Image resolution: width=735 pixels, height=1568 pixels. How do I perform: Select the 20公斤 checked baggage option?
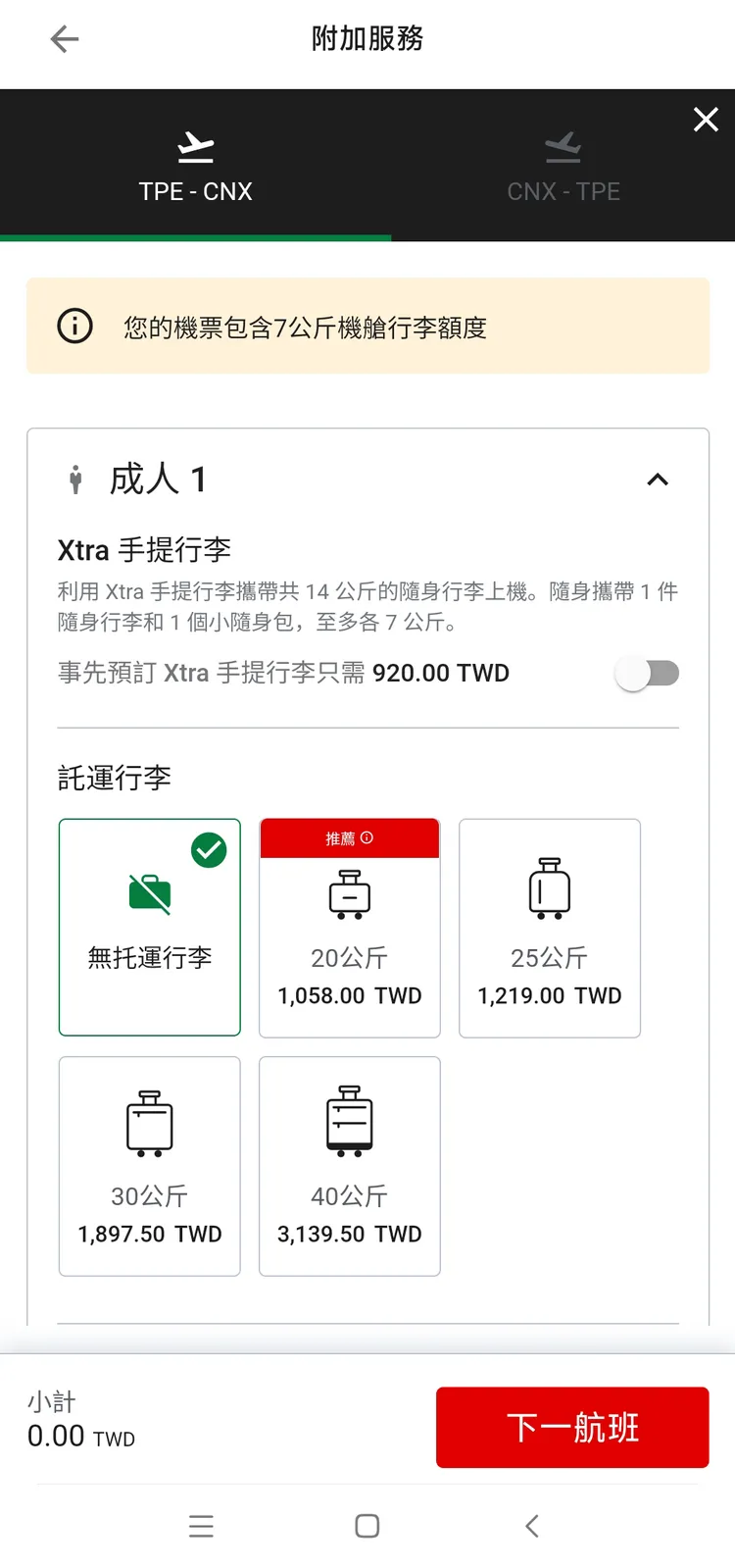tap(349, 928)
